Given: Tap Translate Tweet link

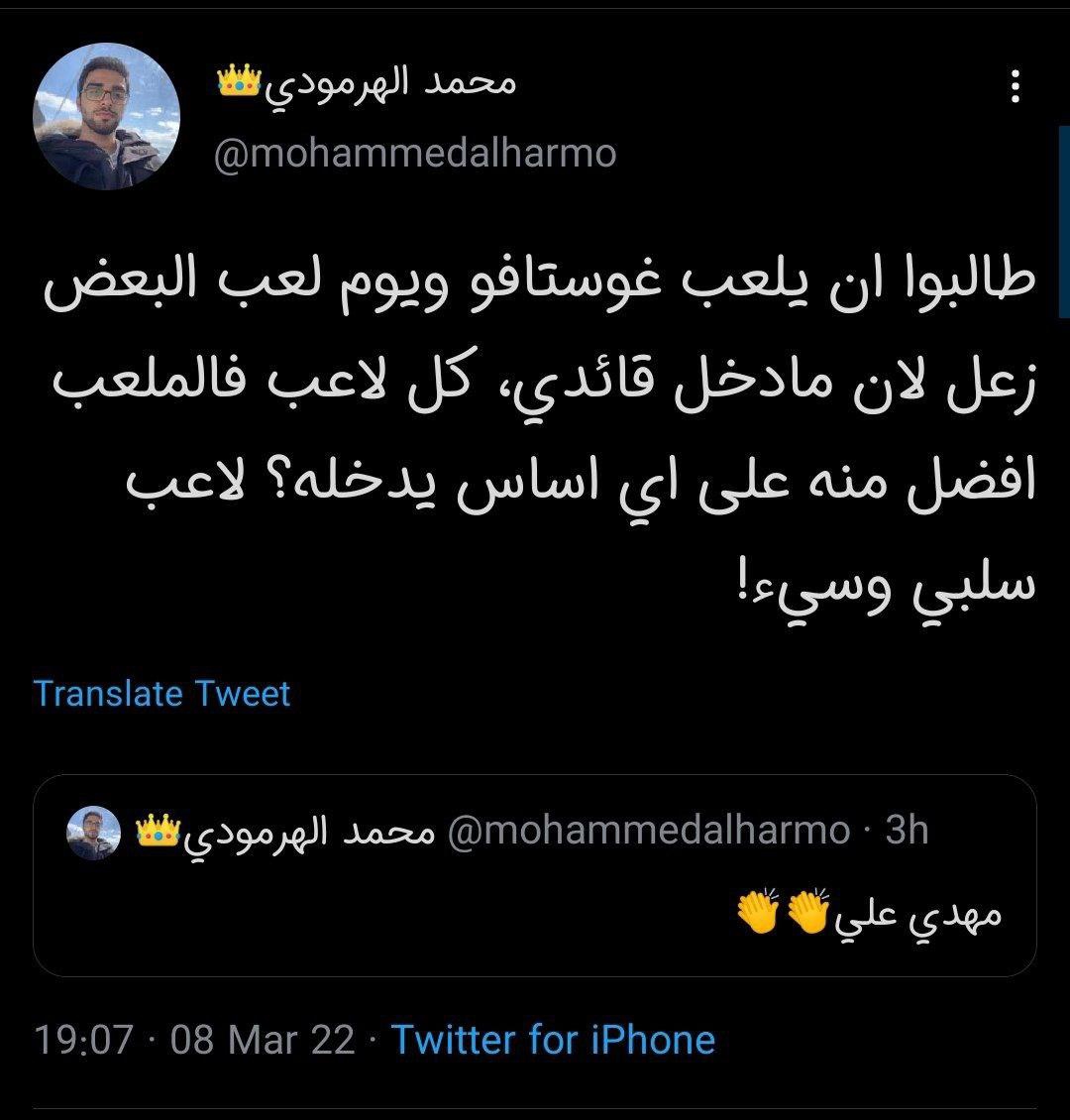Looking at the screenshot, I should pyautogui.click(x=162, y=694).
